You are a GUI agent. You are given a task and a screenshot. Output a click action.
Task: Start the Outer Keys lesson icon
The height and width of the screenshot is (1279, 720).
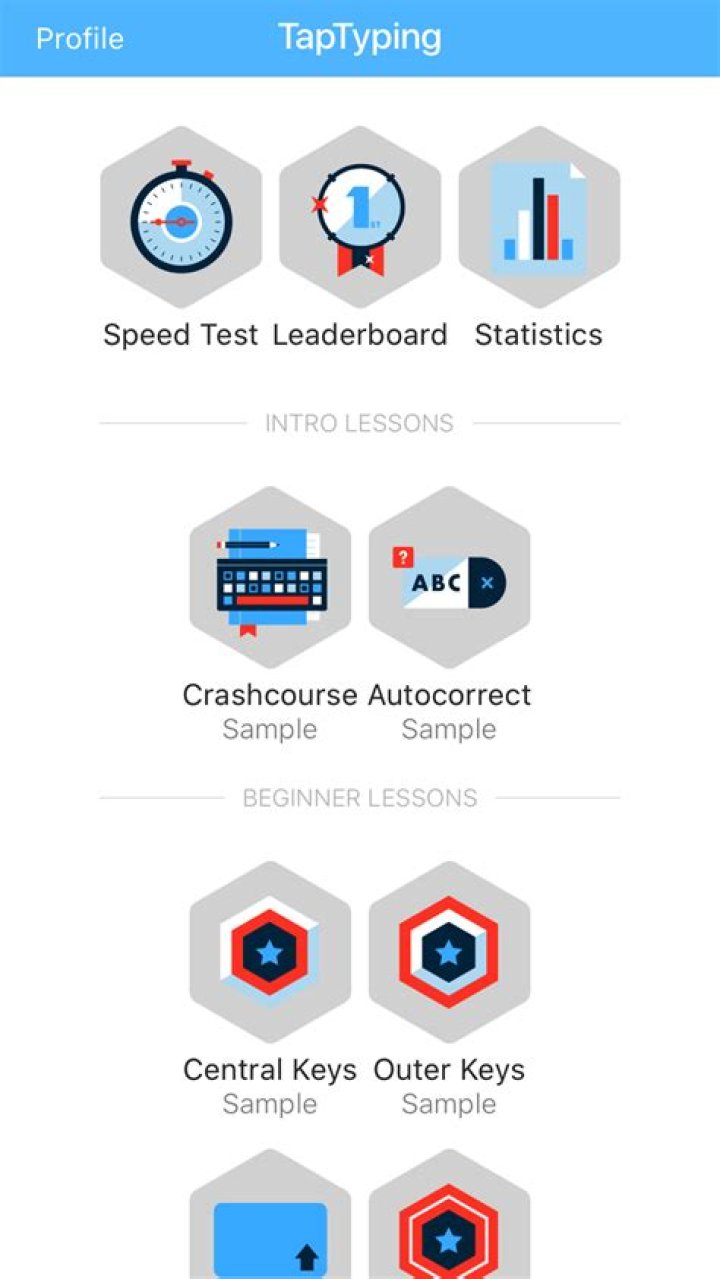[x=449, y=955]
